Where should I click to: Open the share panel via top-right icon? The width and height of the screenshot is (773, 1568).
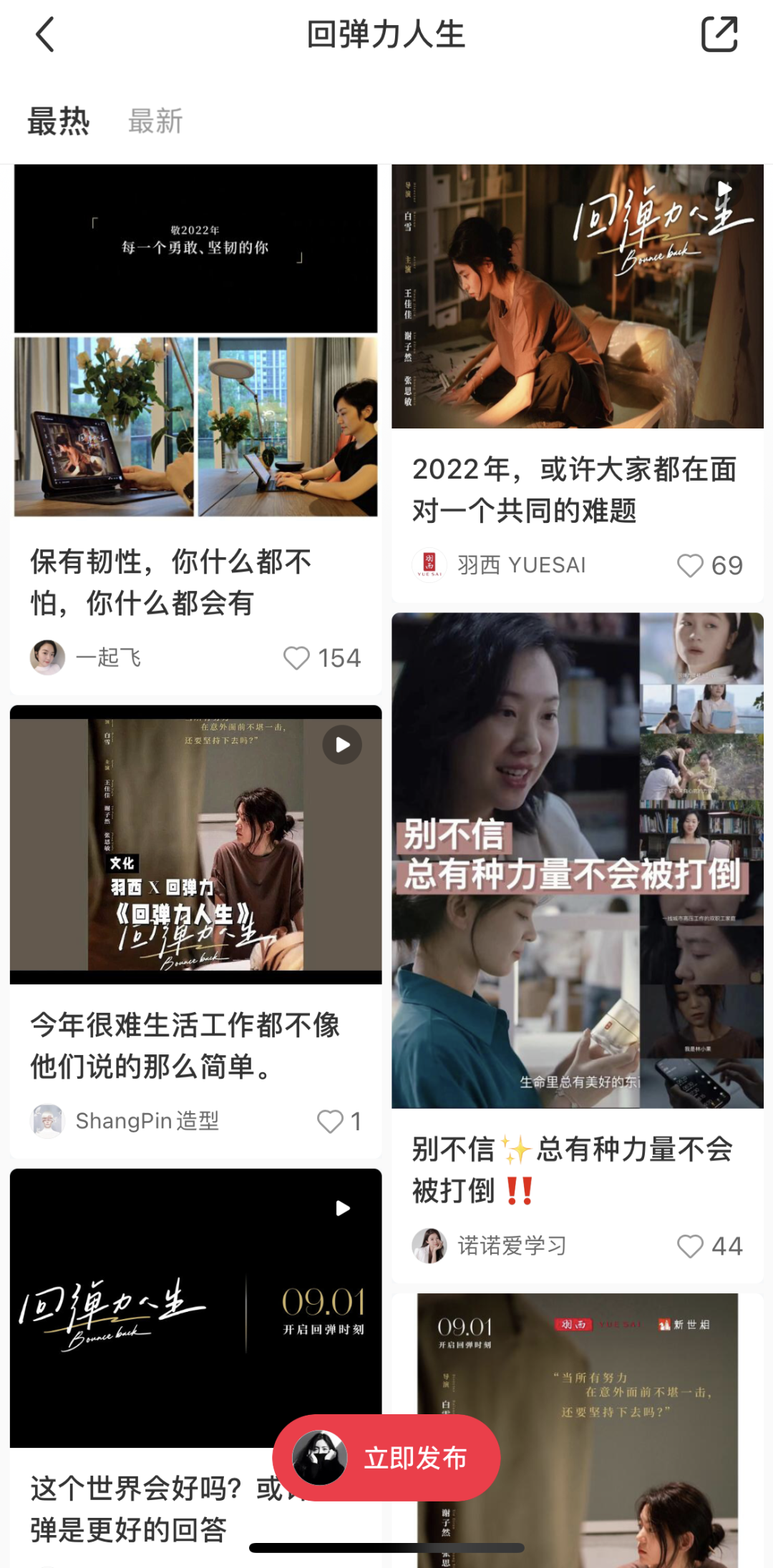(x=720, y=34)
